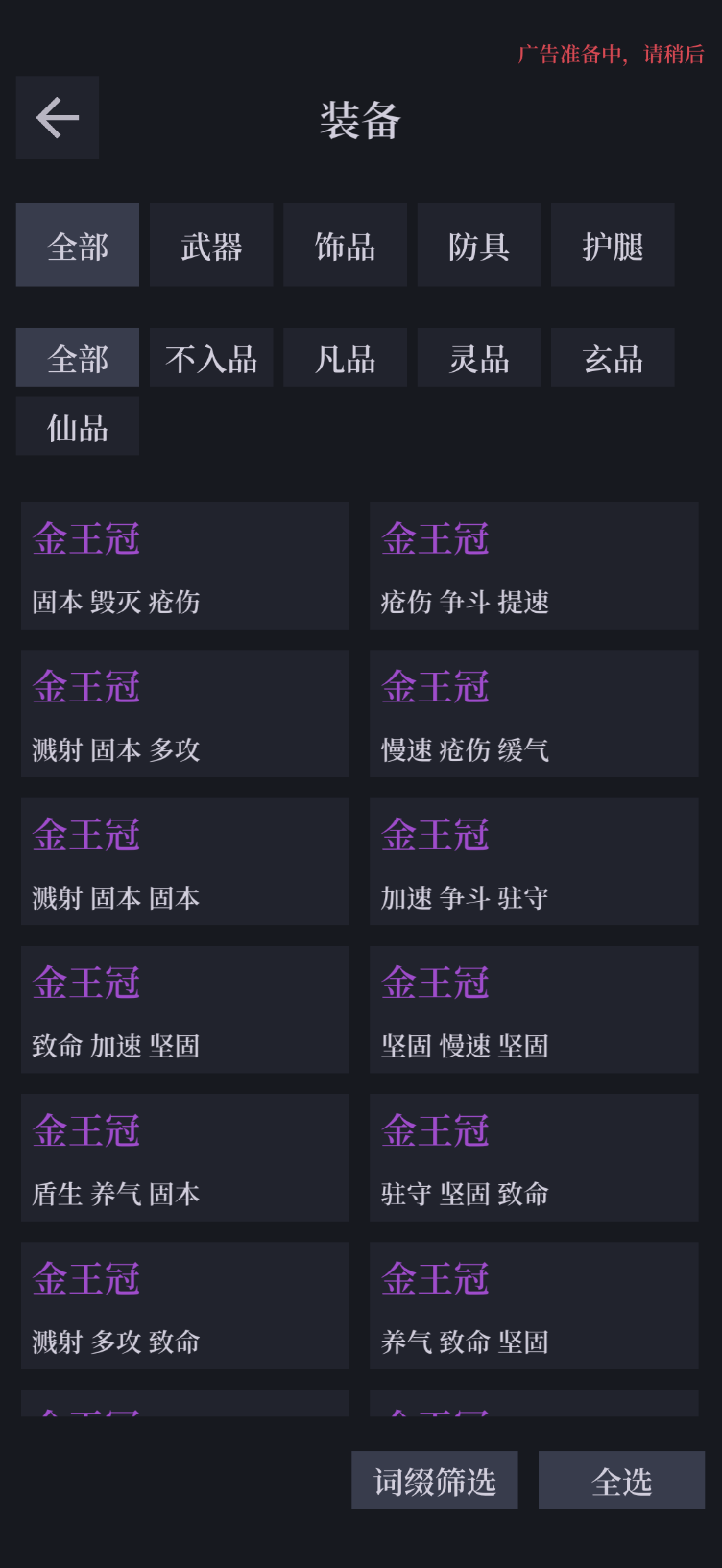The width and height of the screenshot is (722, 1568).
Task: Open 金王冠 with 固本 毁灭 疮伤
Action: (185, 566)
